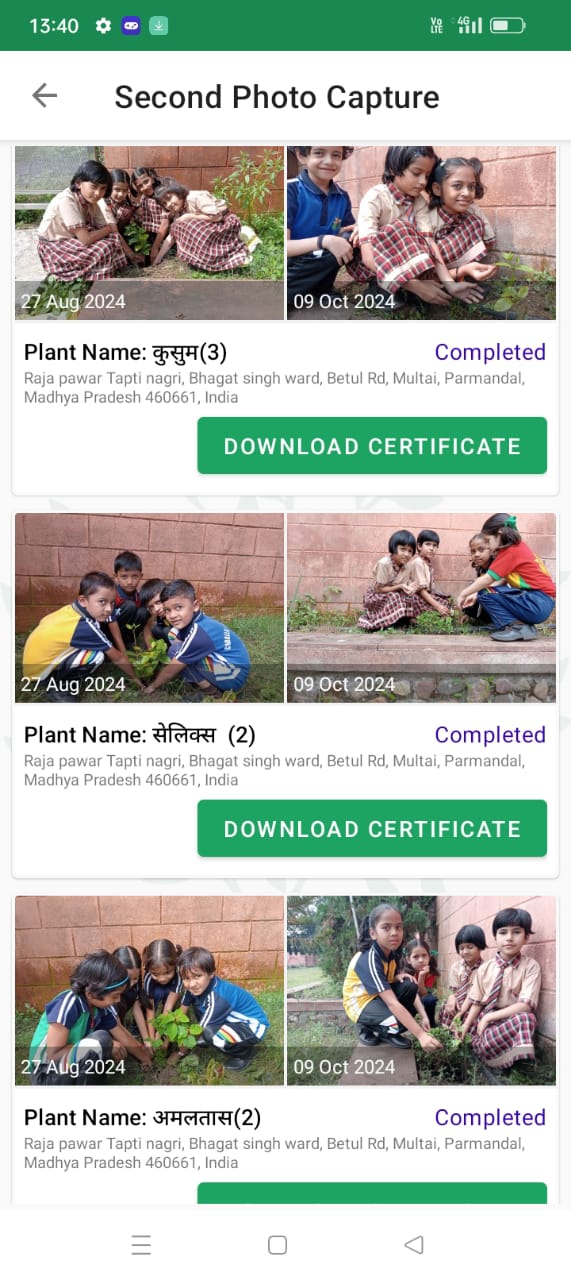The height and width of the screenshot is (1280, 571).
Task: Go back using the app bar arrow
Action: pos(45,96)
